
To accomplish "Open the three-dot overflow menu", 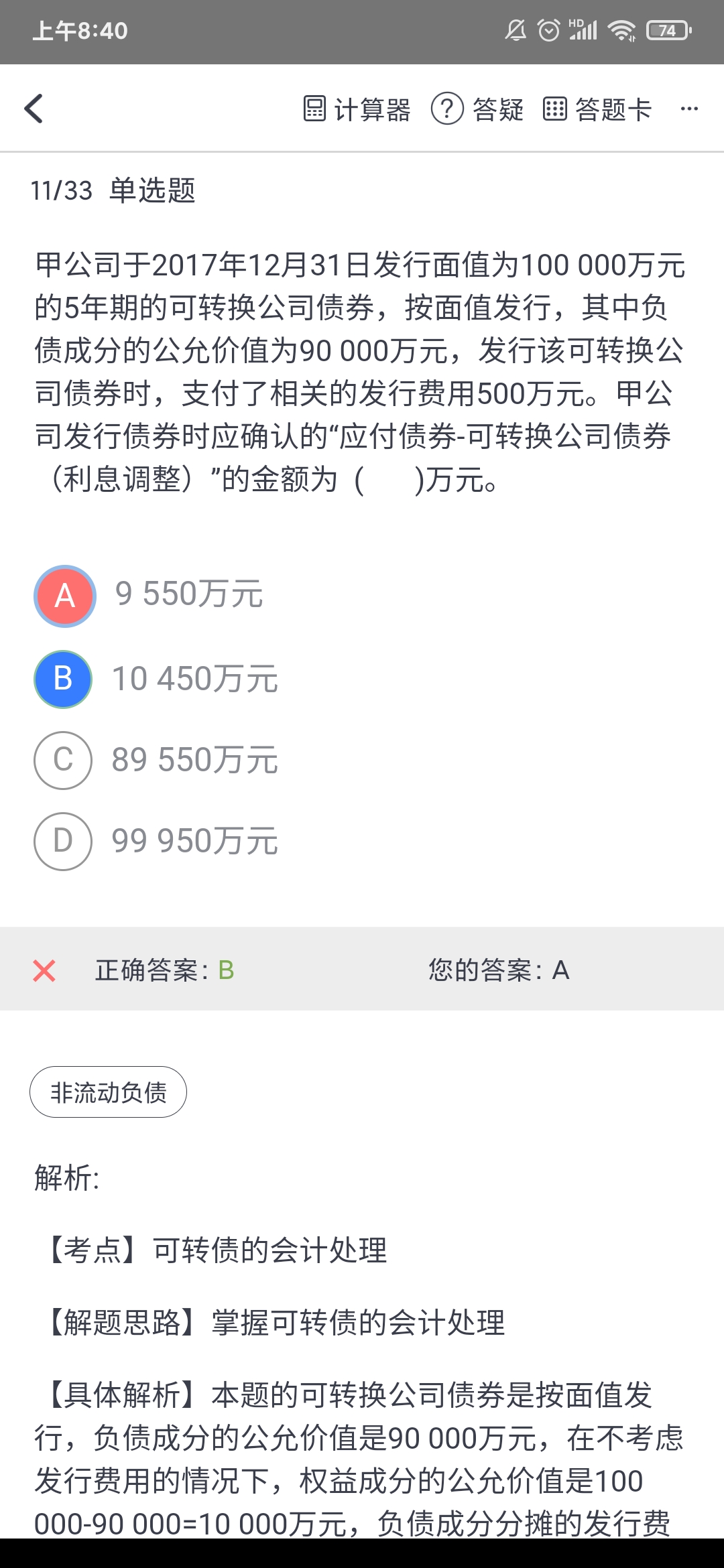I will (x=689, y=109).
